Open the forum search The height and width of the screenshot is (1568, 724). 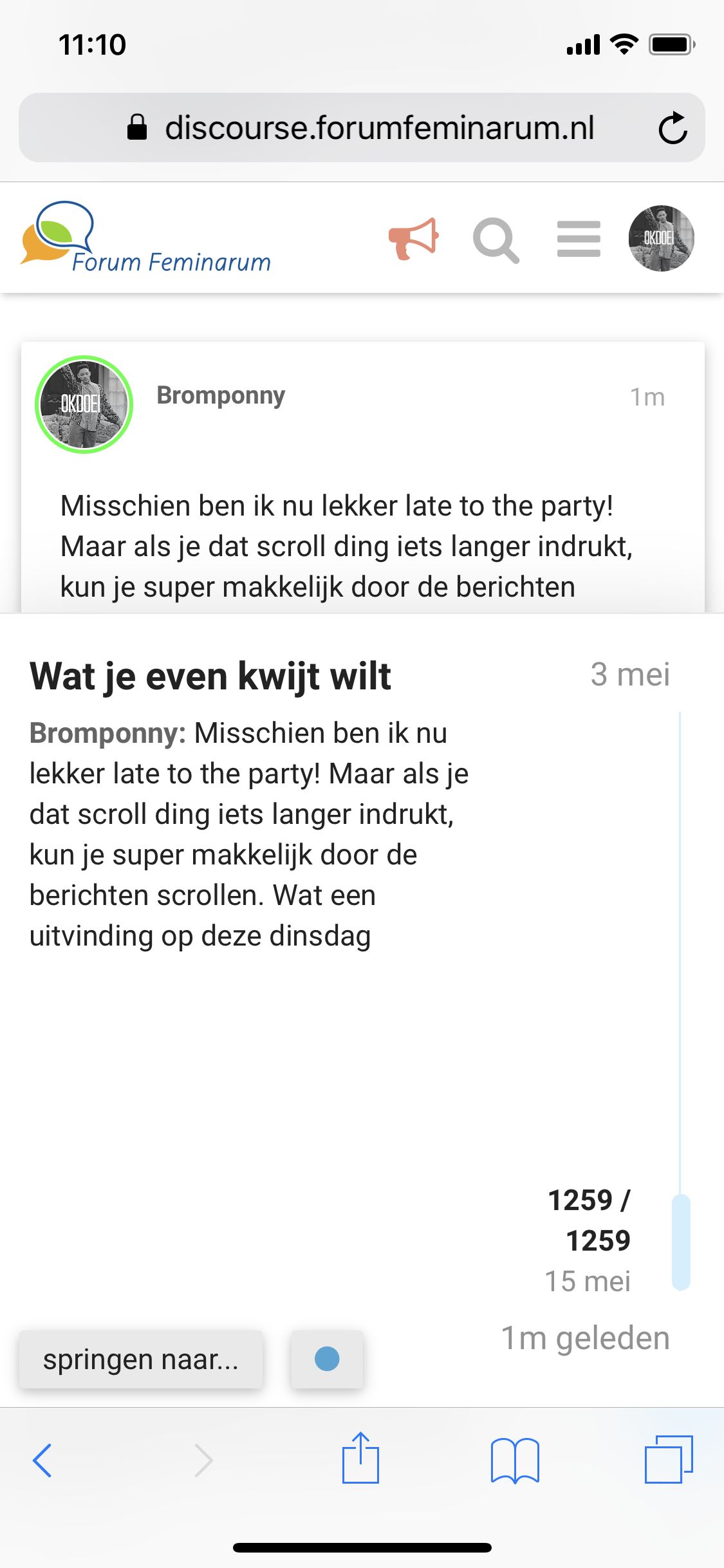click(x=496, y=240)
